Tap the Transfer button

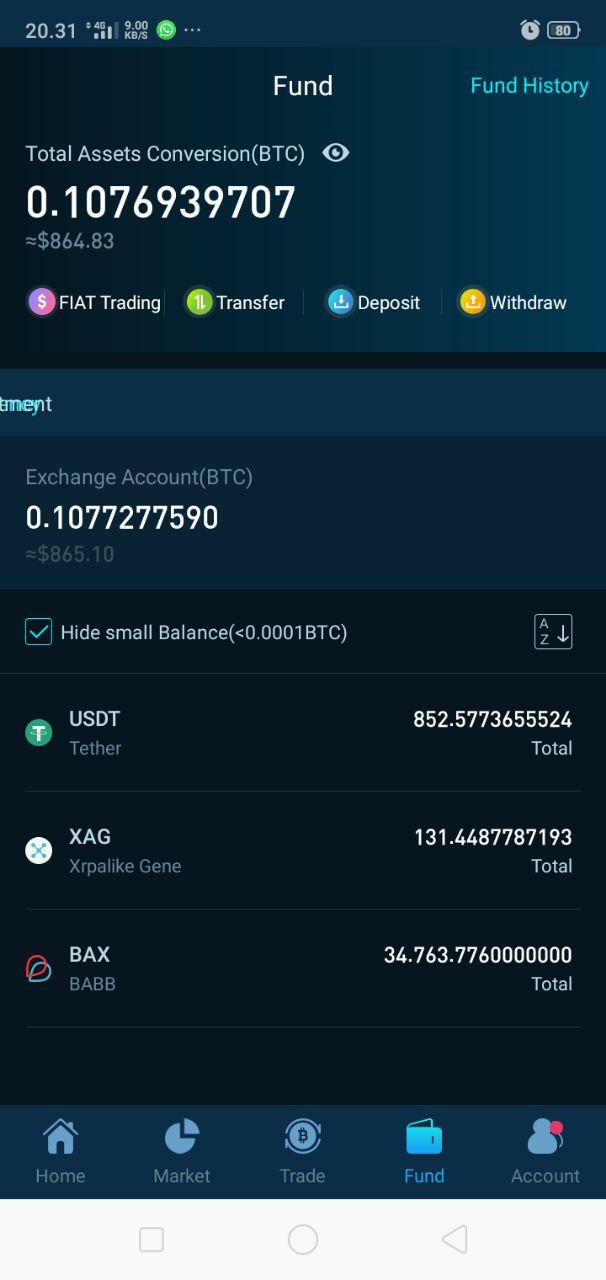235,302
